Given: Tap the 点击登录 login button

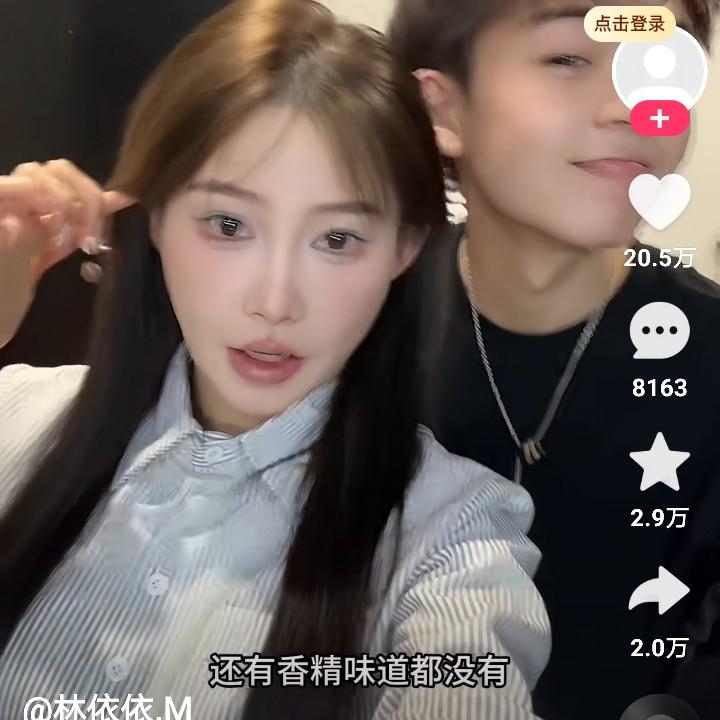Looking at the screenshot, I should 629,23.
